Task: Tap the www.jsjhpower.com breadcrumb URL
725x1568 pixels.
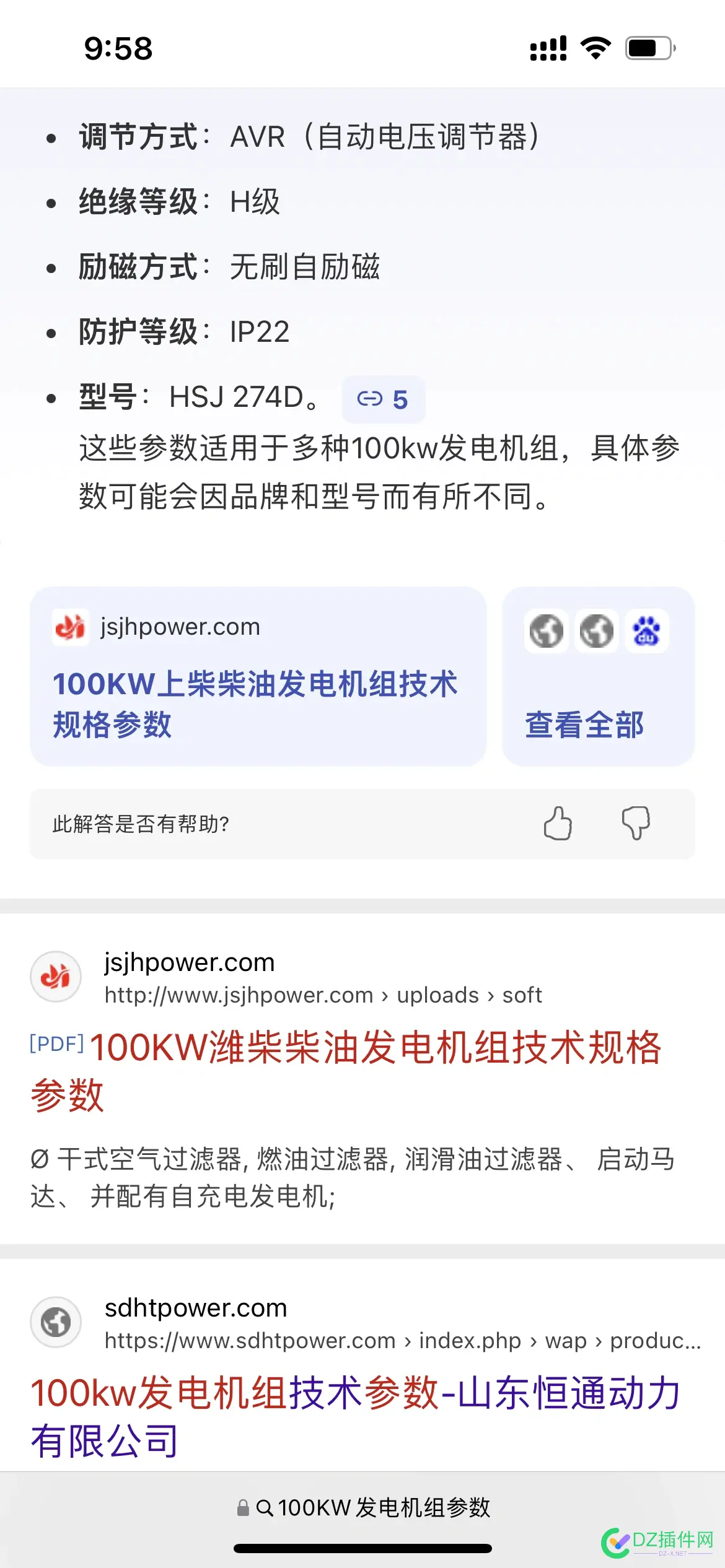Action: click(x=322, y=995)
